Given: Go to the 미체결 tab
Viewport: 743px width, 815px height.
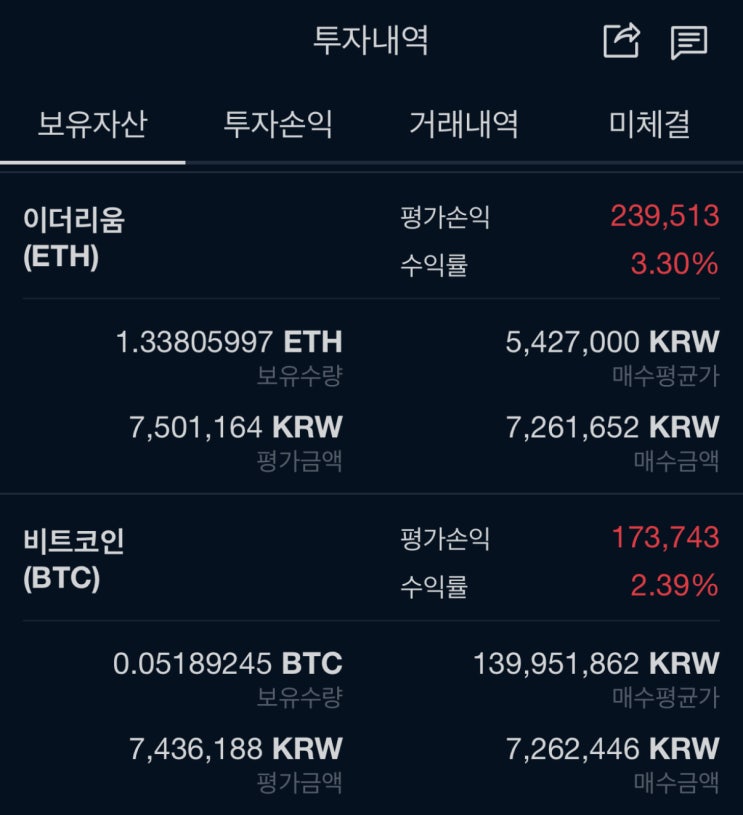Looking at the screenshot, I should (650, 125).
